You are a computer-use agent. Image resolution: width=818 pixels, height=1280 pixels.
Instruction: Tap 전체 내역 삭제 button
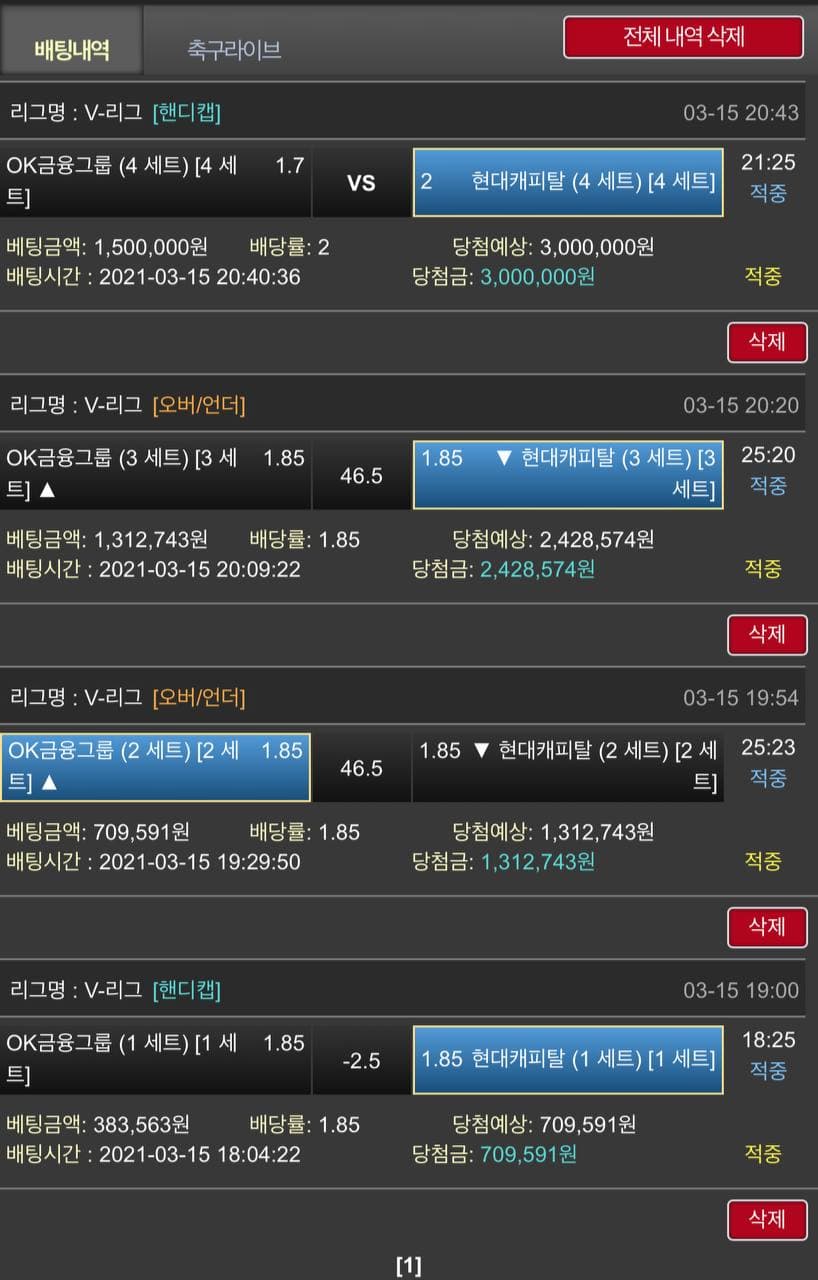click(x=683, y=37)
